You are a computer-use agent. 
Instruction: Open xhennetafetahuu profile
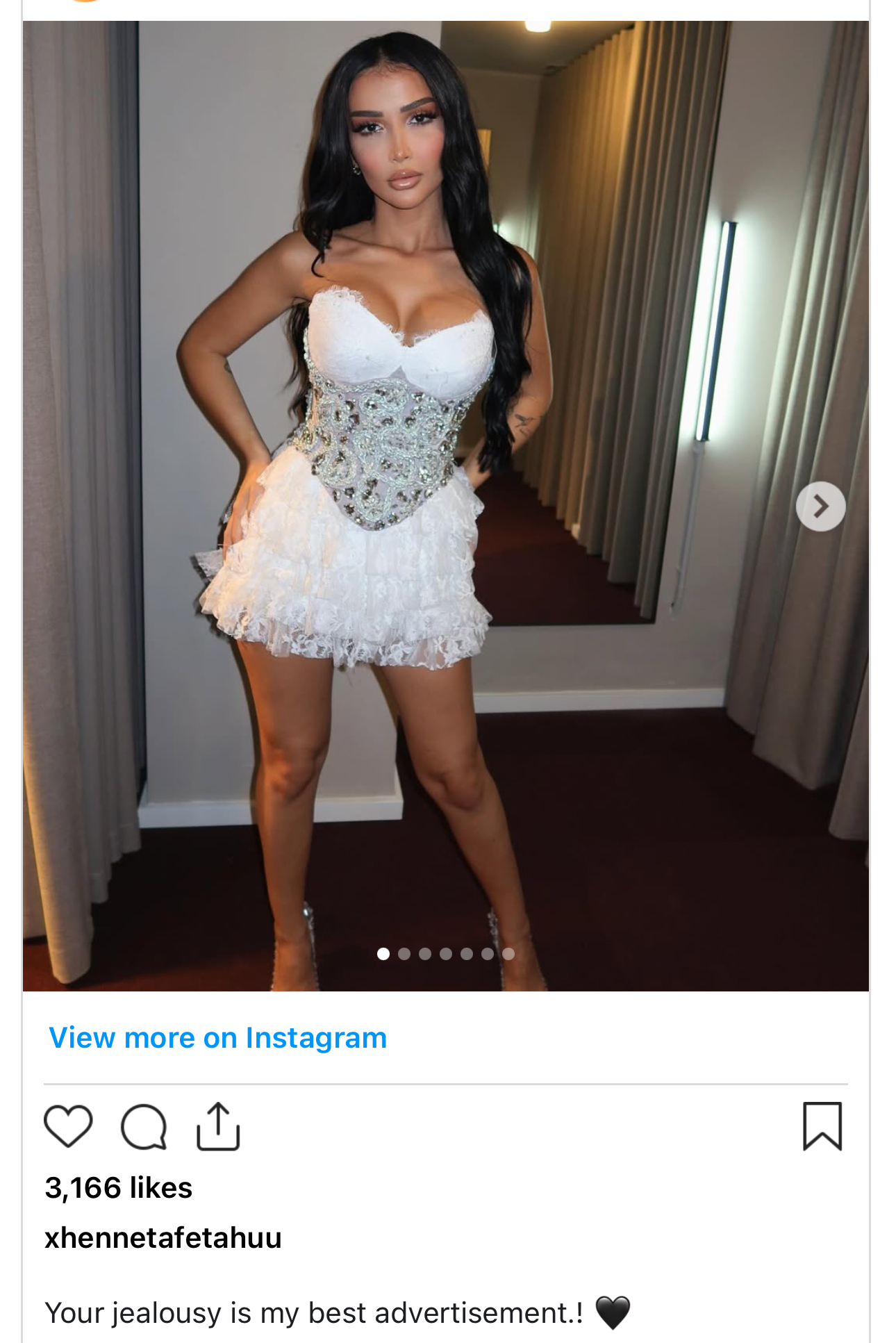coord(163,1238)
